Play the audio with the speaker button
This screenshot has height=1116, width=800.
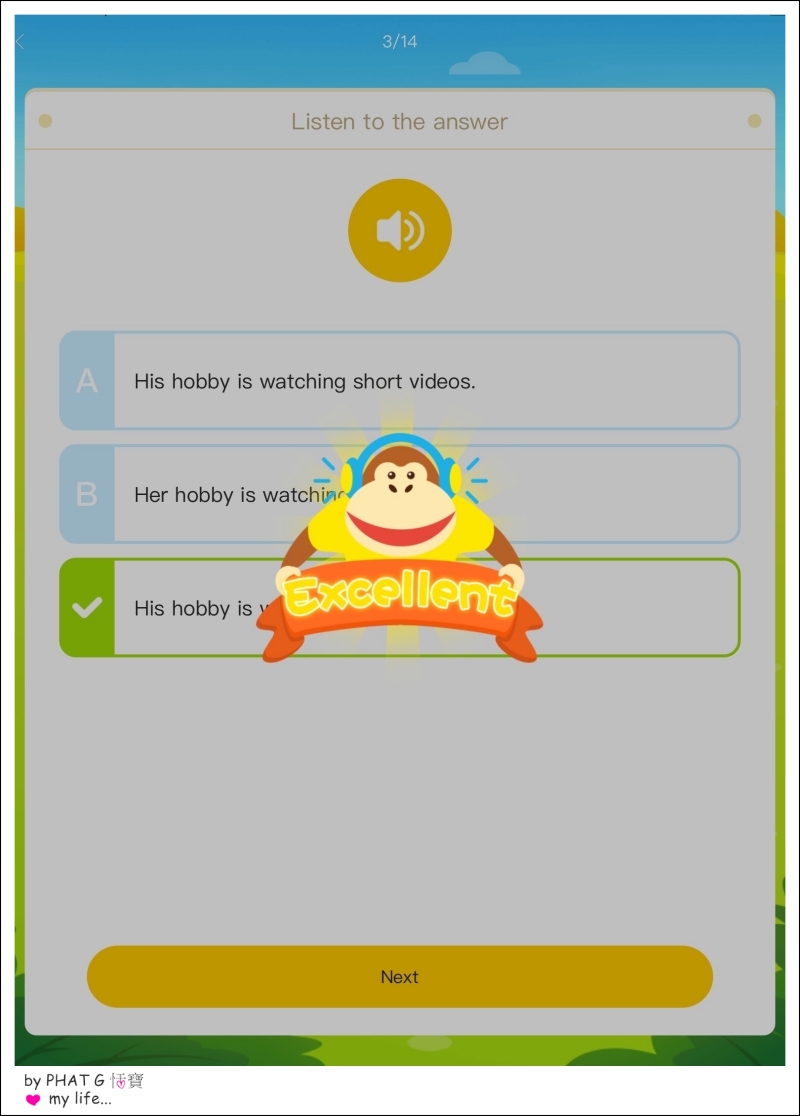[399, 230]
